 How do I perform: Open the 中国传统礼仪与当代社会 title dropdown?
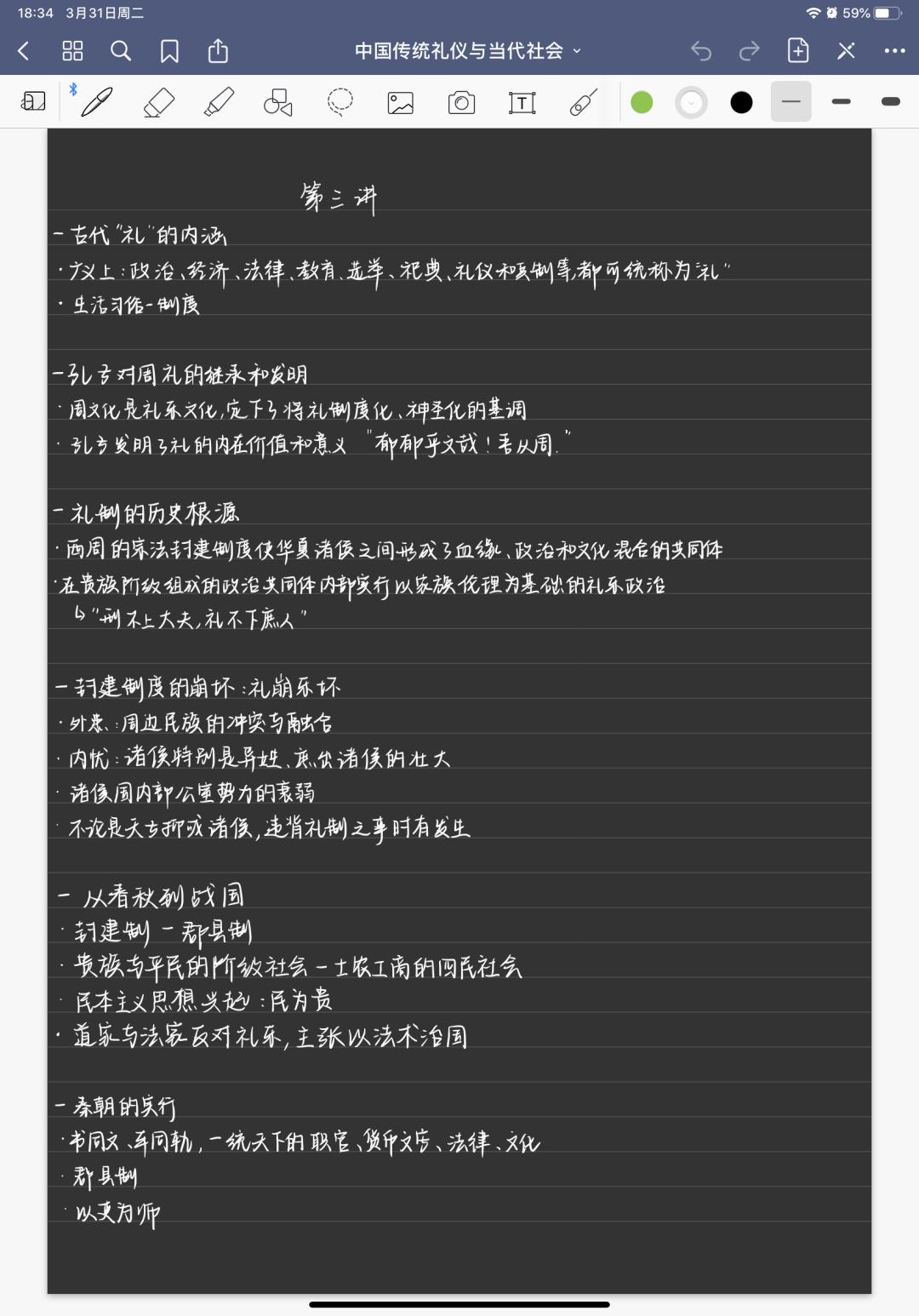468,51
